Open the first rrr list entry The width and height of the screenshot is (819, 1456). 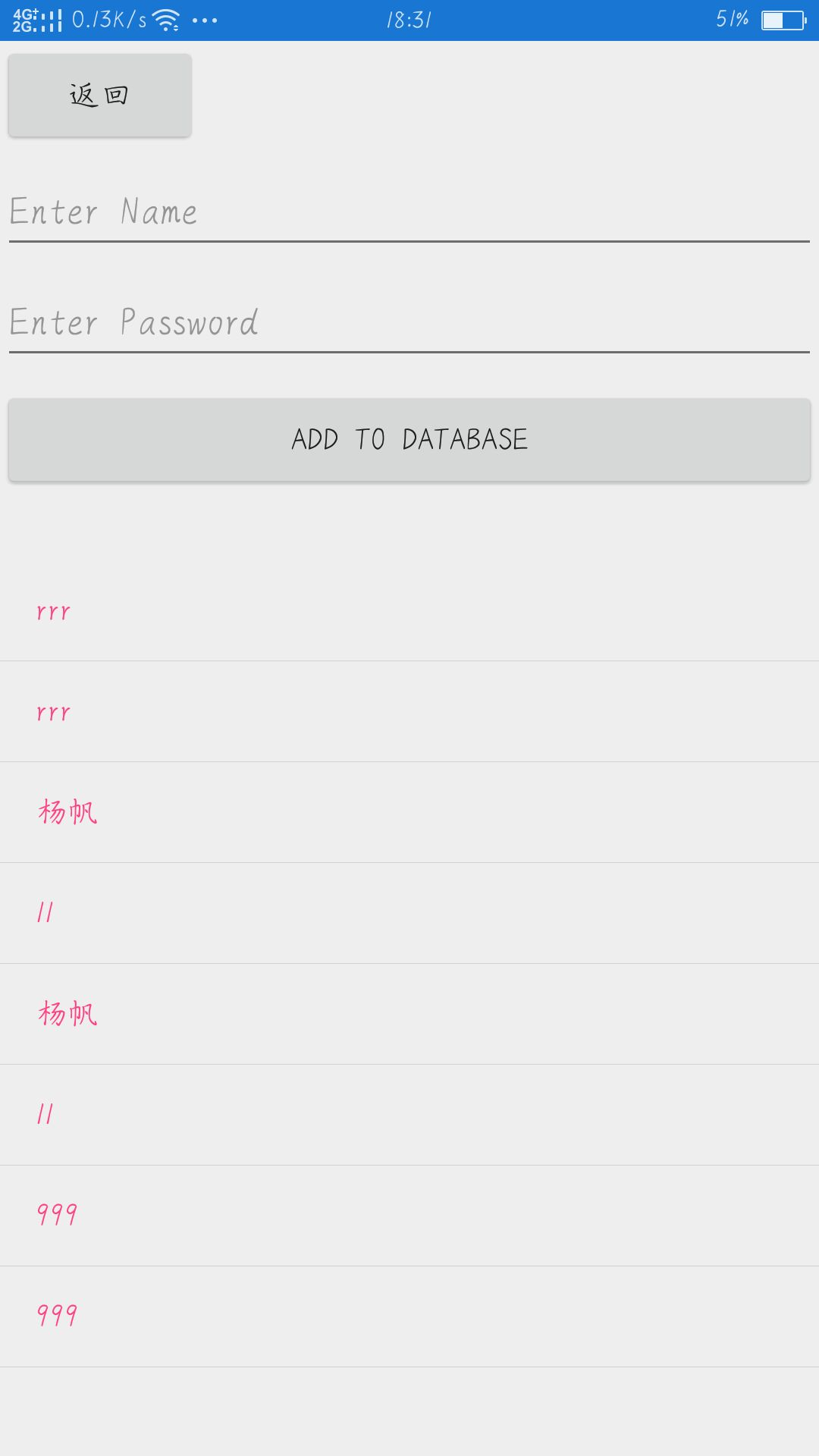tap(409, 611)
